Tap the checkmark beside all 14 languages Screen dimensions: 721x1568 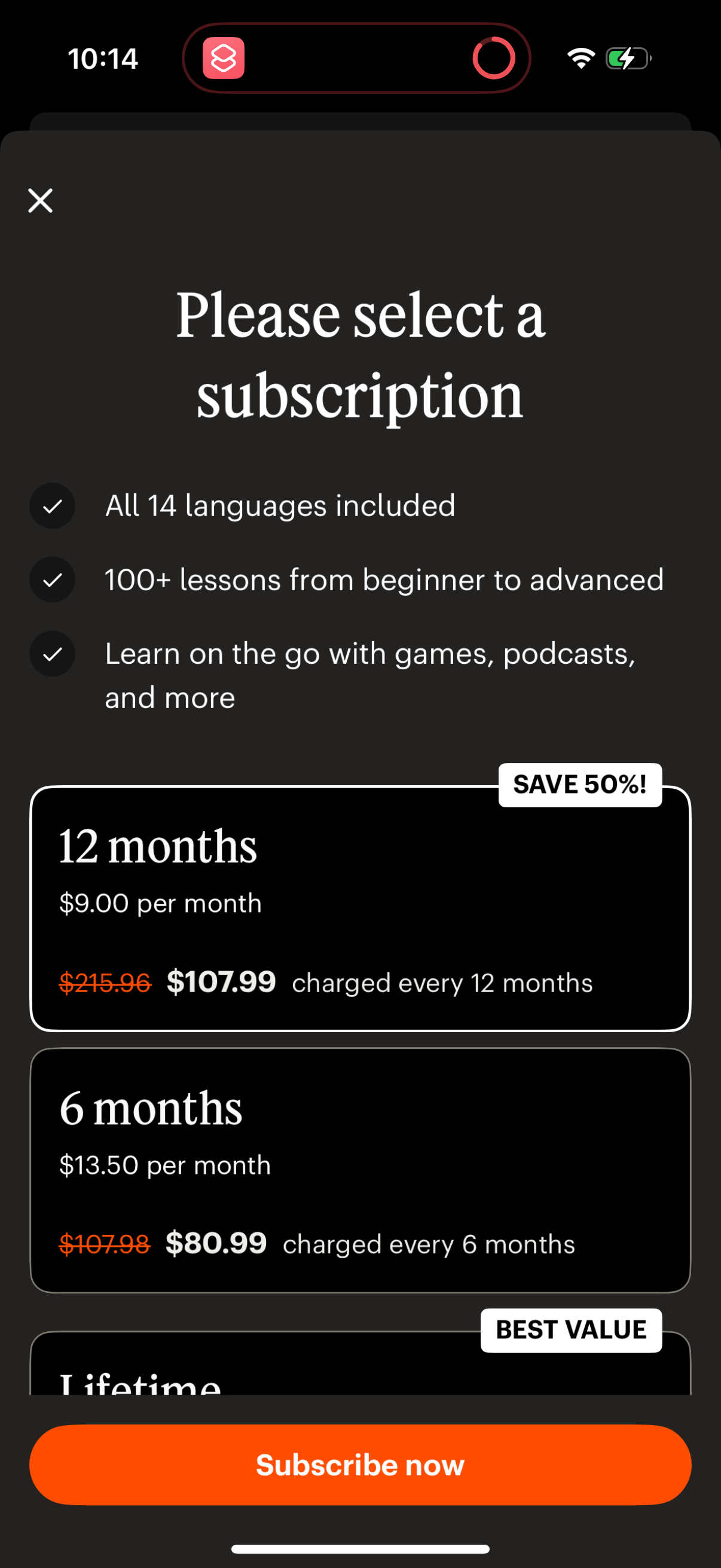(x=53, y=506)
